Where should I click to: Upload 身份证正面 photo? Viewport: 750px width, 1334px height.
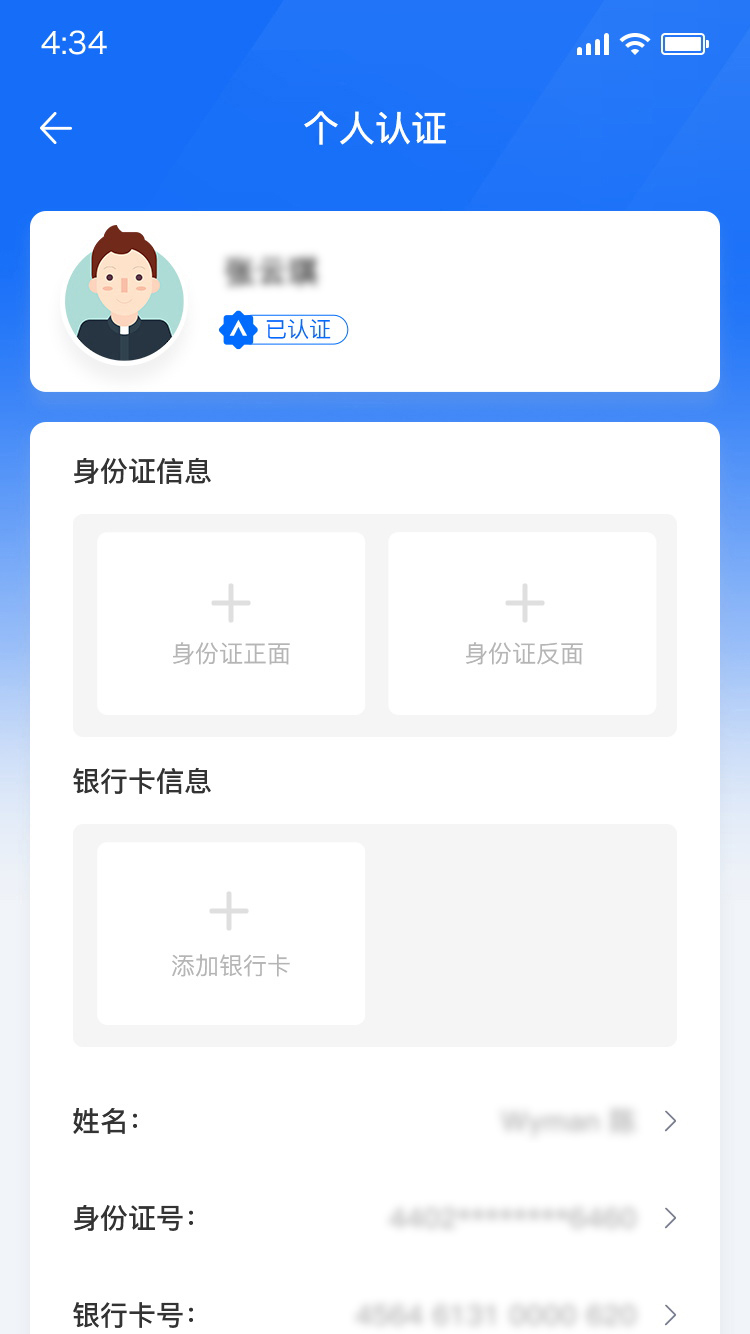pos(231,624)
